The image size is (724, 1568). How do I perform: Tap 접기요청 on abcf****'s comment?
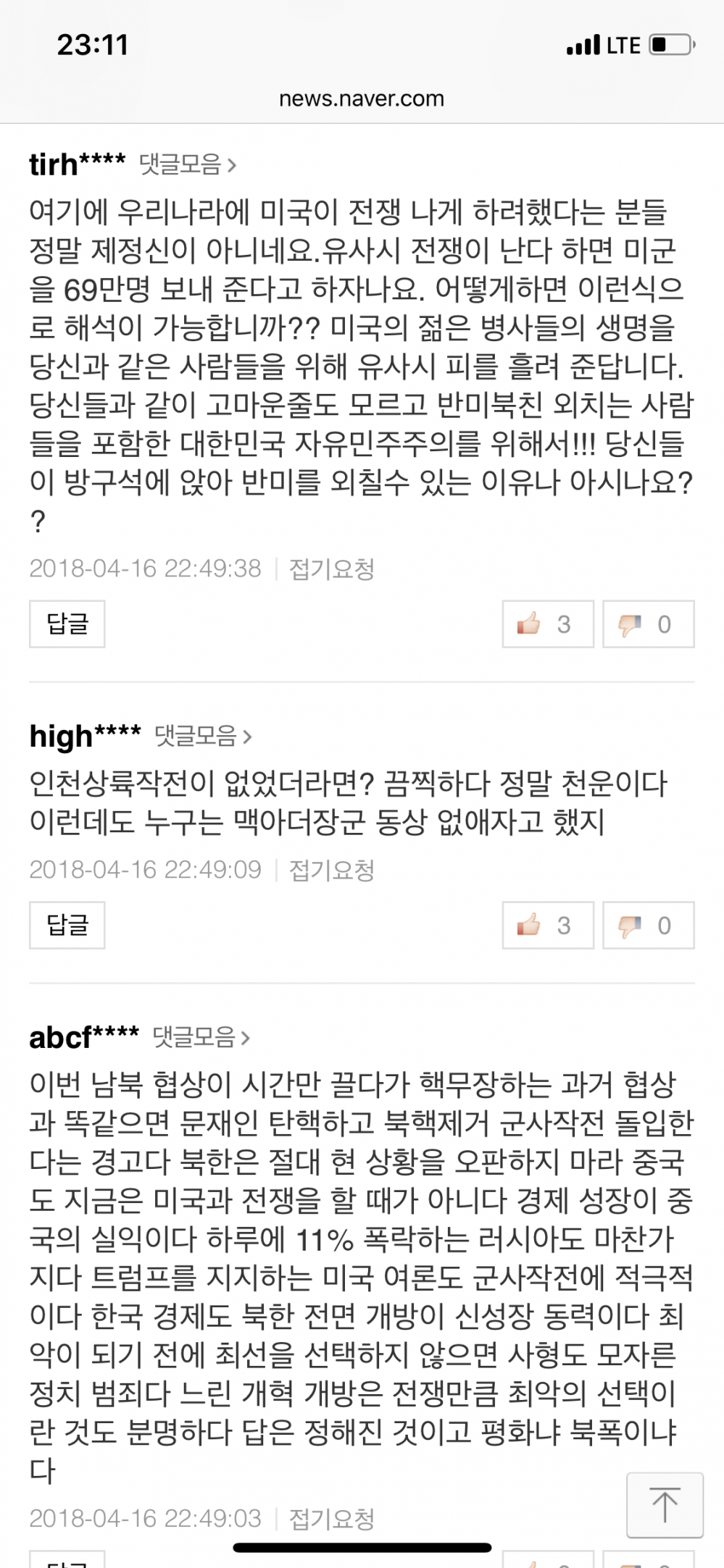pos(332,1518)
